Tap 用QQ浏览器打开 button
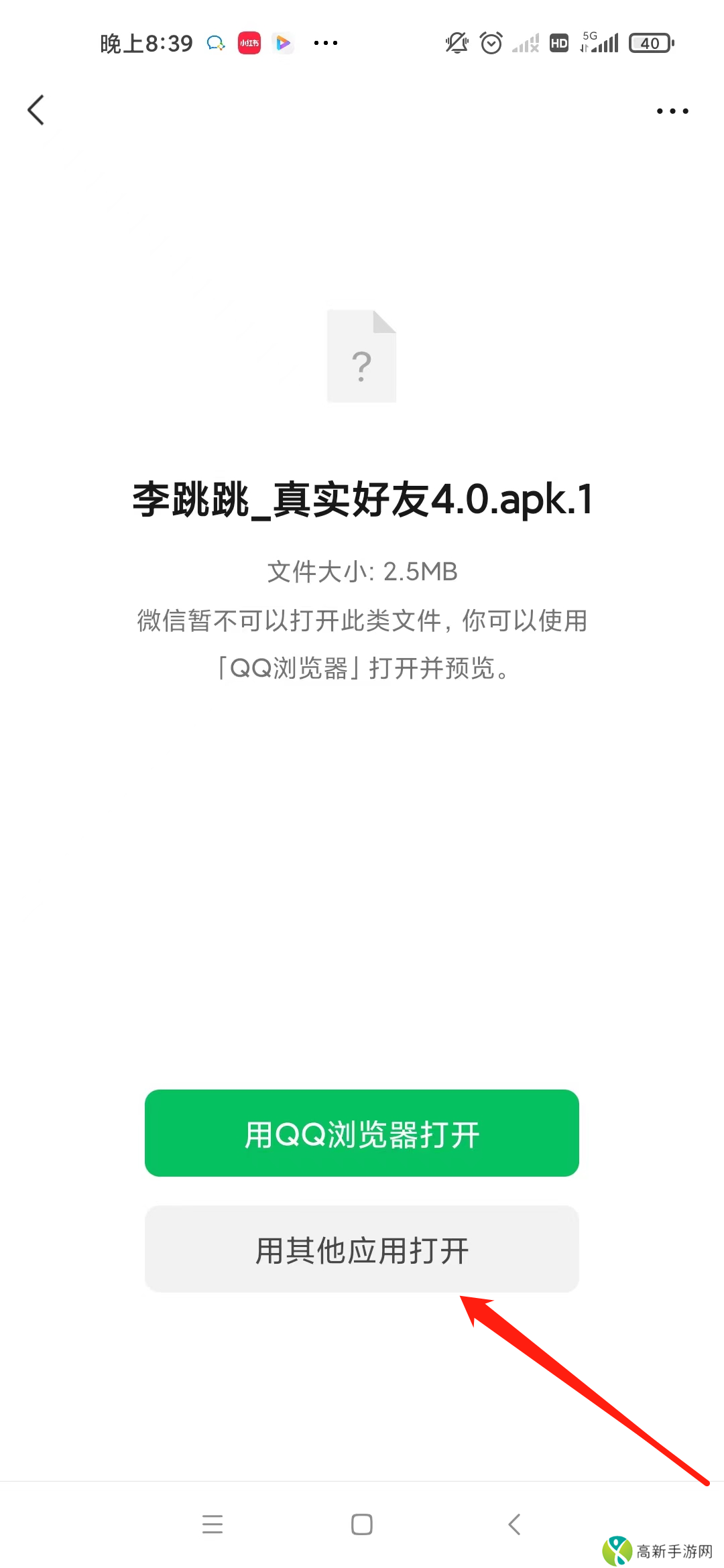 click(x=361, y=1133)
